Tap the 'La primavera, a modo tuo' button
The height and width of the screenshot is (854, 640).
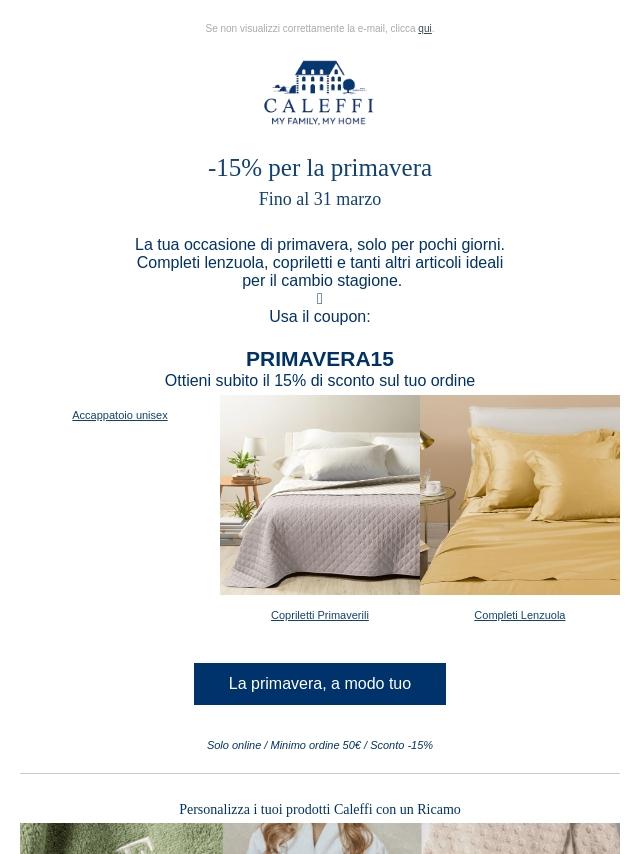(320, 684)
